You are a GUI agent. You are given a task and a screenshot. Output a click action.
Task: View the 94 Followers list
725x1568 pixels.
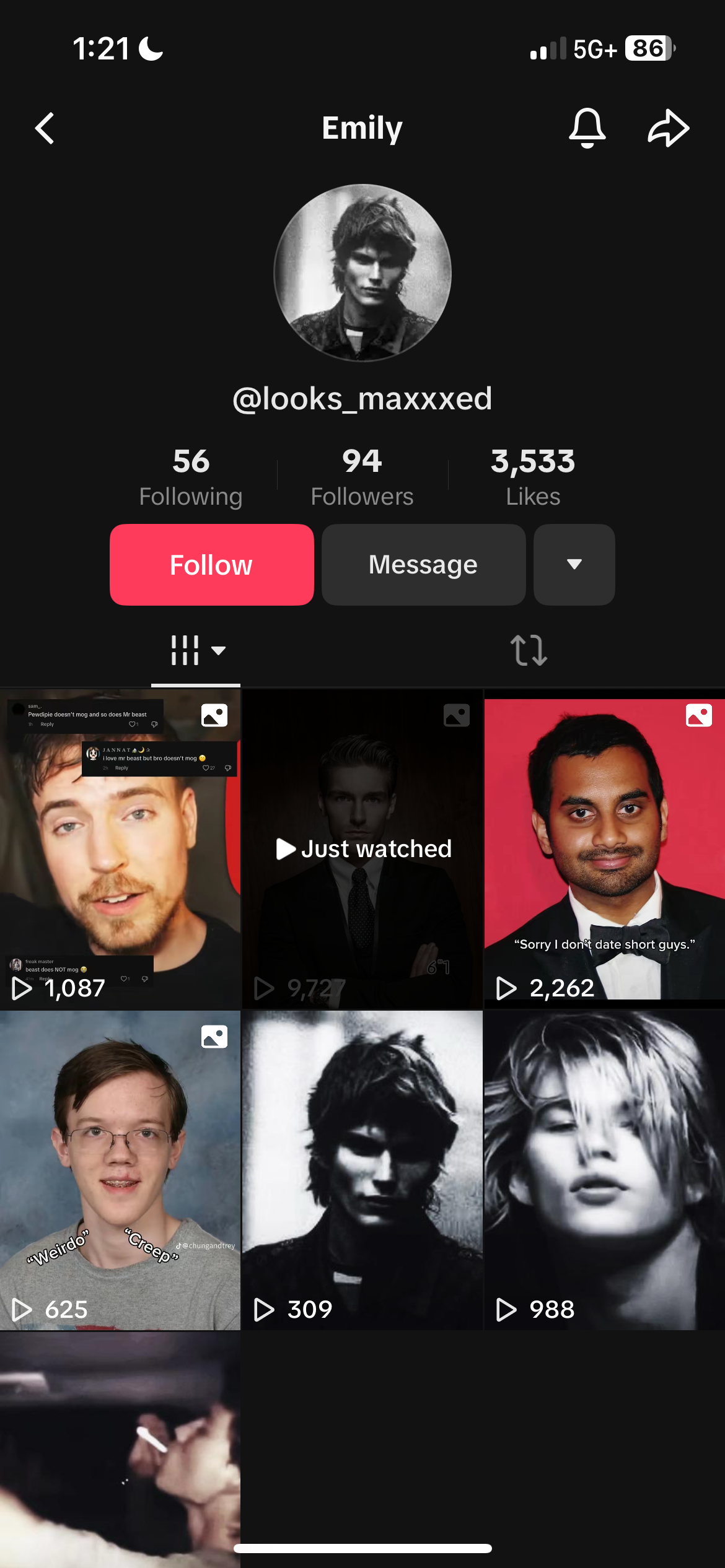[362, 477]
